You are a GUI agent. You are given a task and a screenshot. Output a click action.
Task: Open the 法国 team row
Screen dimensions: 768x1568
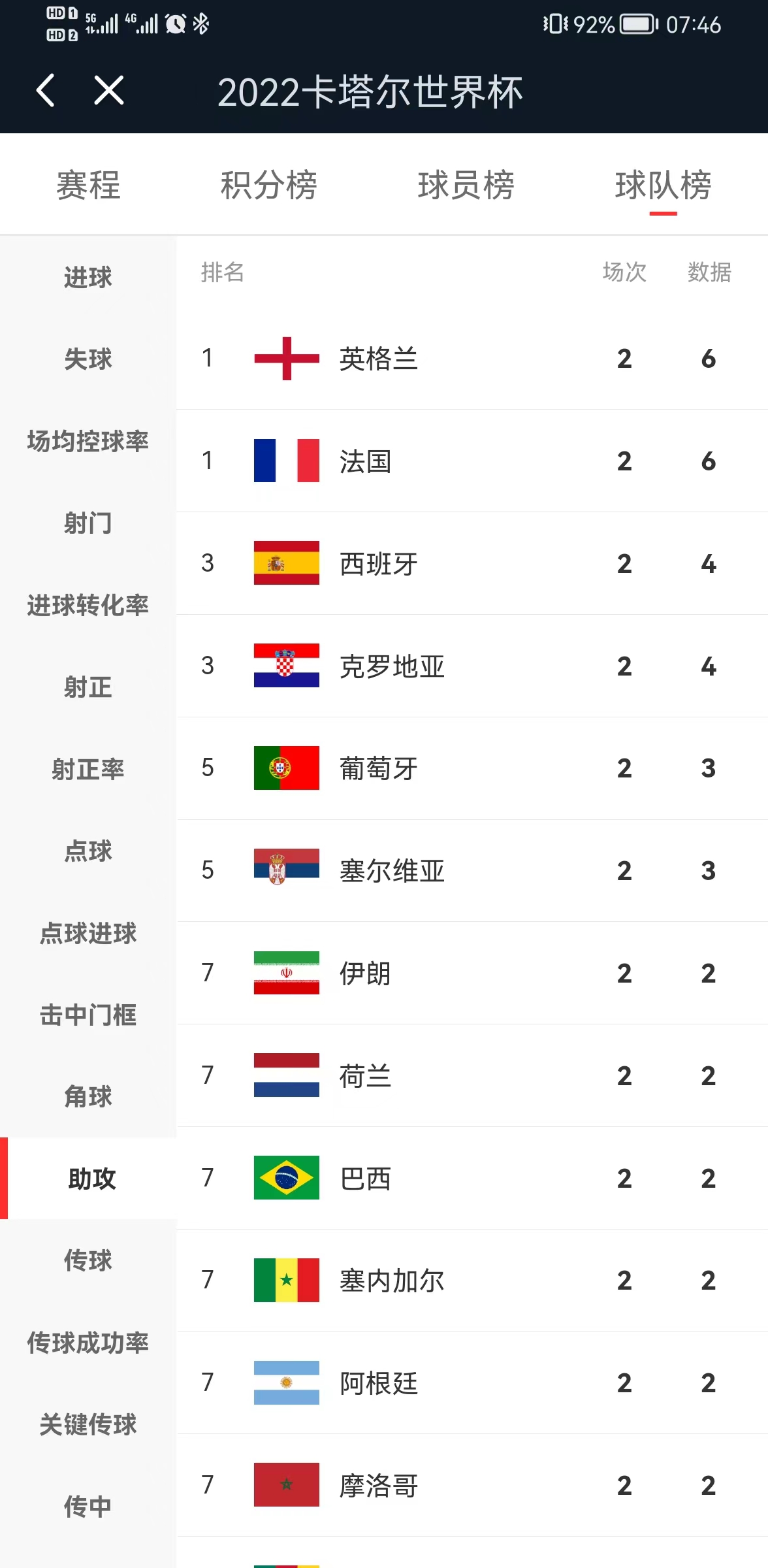tap(470, 461)
